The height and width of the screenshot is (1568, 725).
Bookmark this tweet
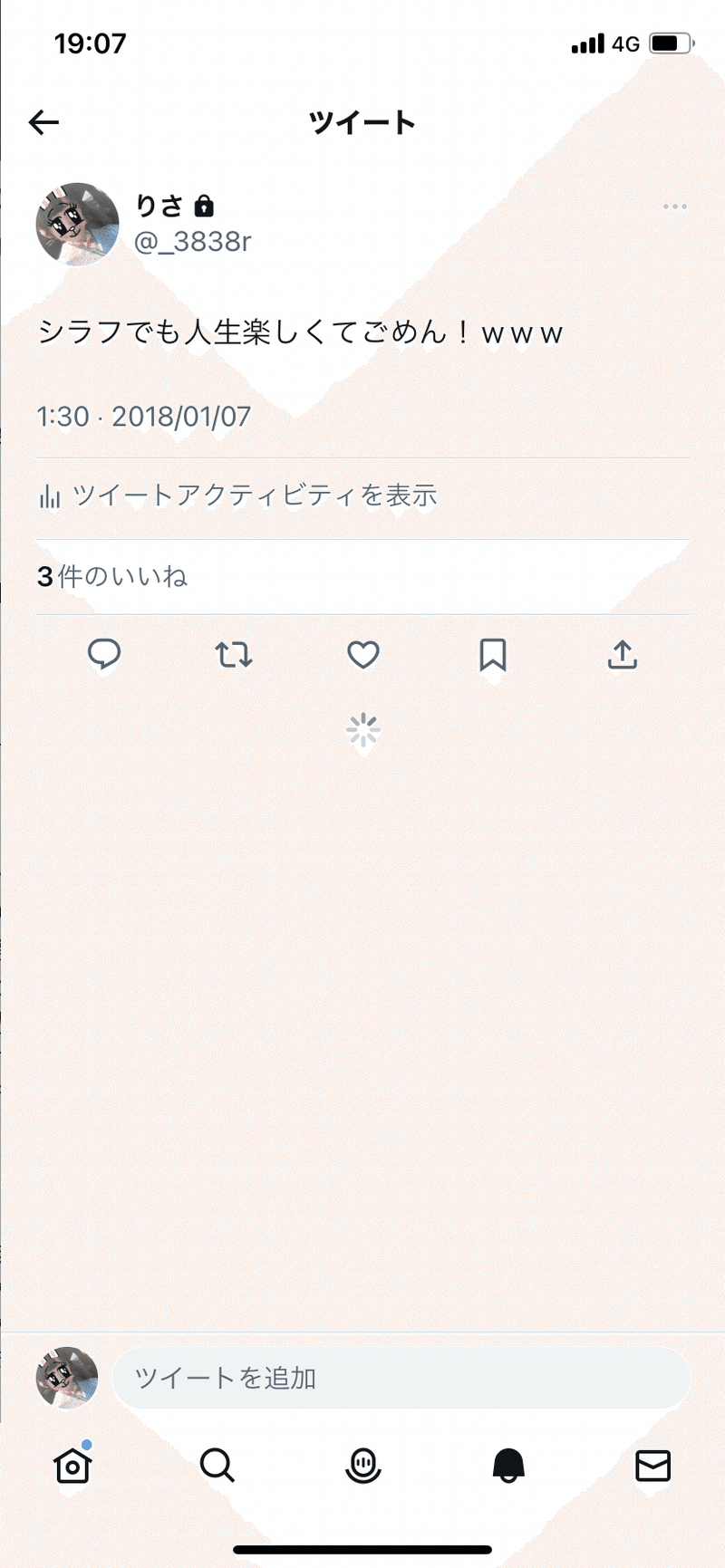[493, 654]
